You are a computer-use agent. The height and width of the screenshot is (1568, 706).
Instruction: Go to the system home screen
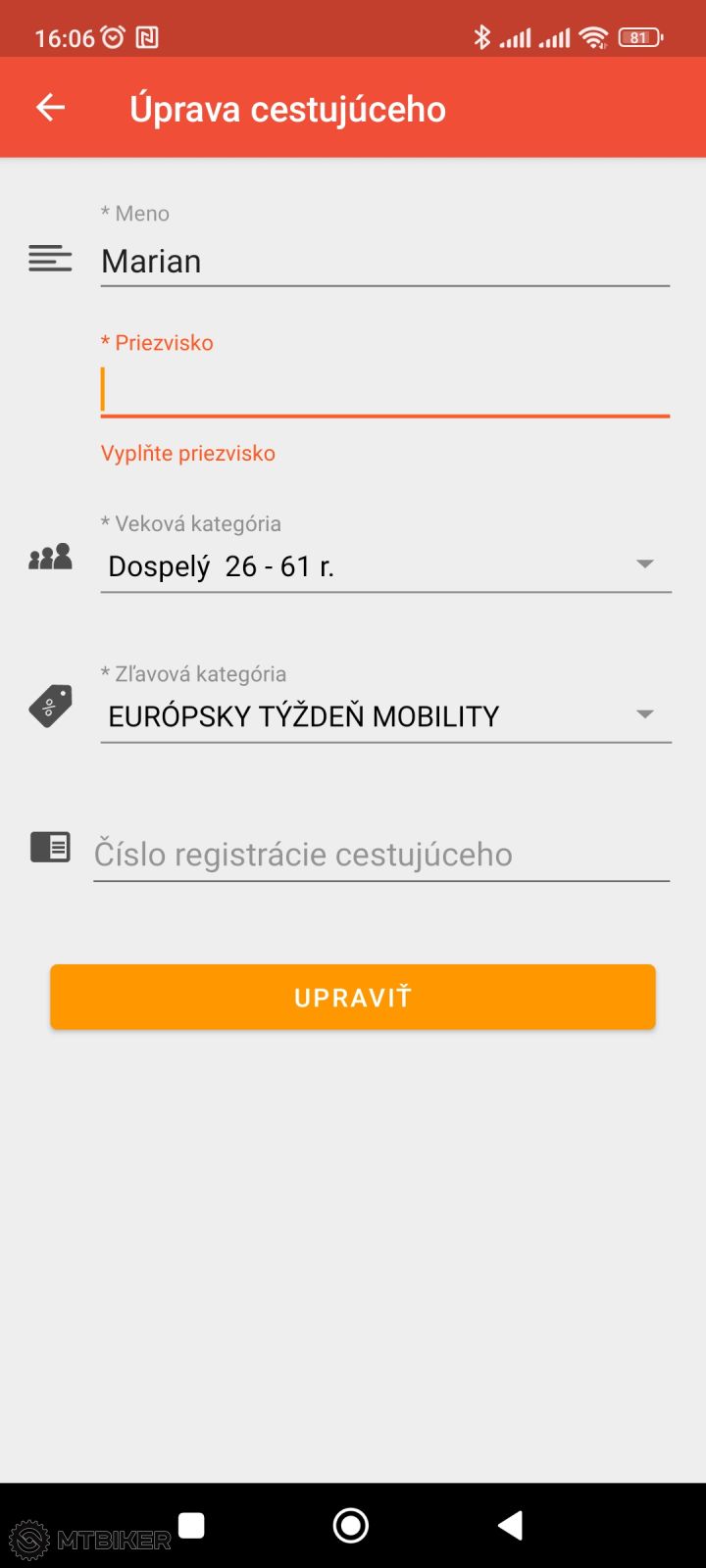pyautogui.click(x=351, y=1525)
